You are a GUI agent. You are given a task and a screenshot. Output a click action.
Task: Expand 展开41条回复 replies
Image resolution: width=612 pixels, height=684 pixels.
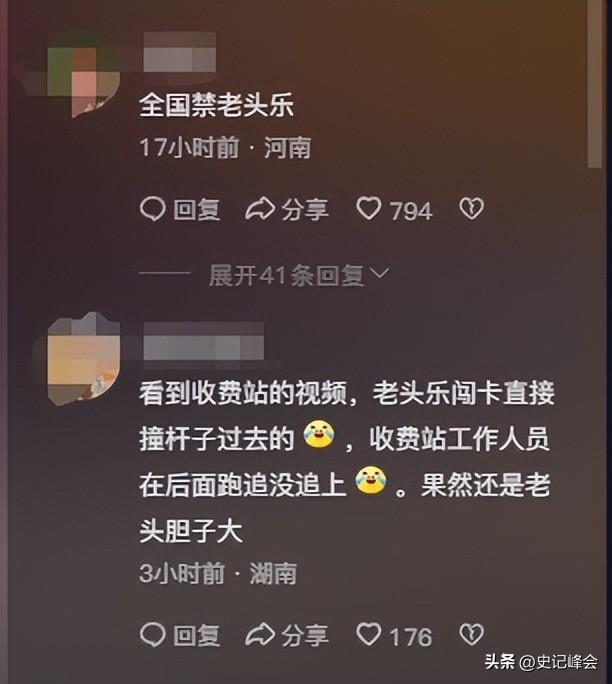299,275
